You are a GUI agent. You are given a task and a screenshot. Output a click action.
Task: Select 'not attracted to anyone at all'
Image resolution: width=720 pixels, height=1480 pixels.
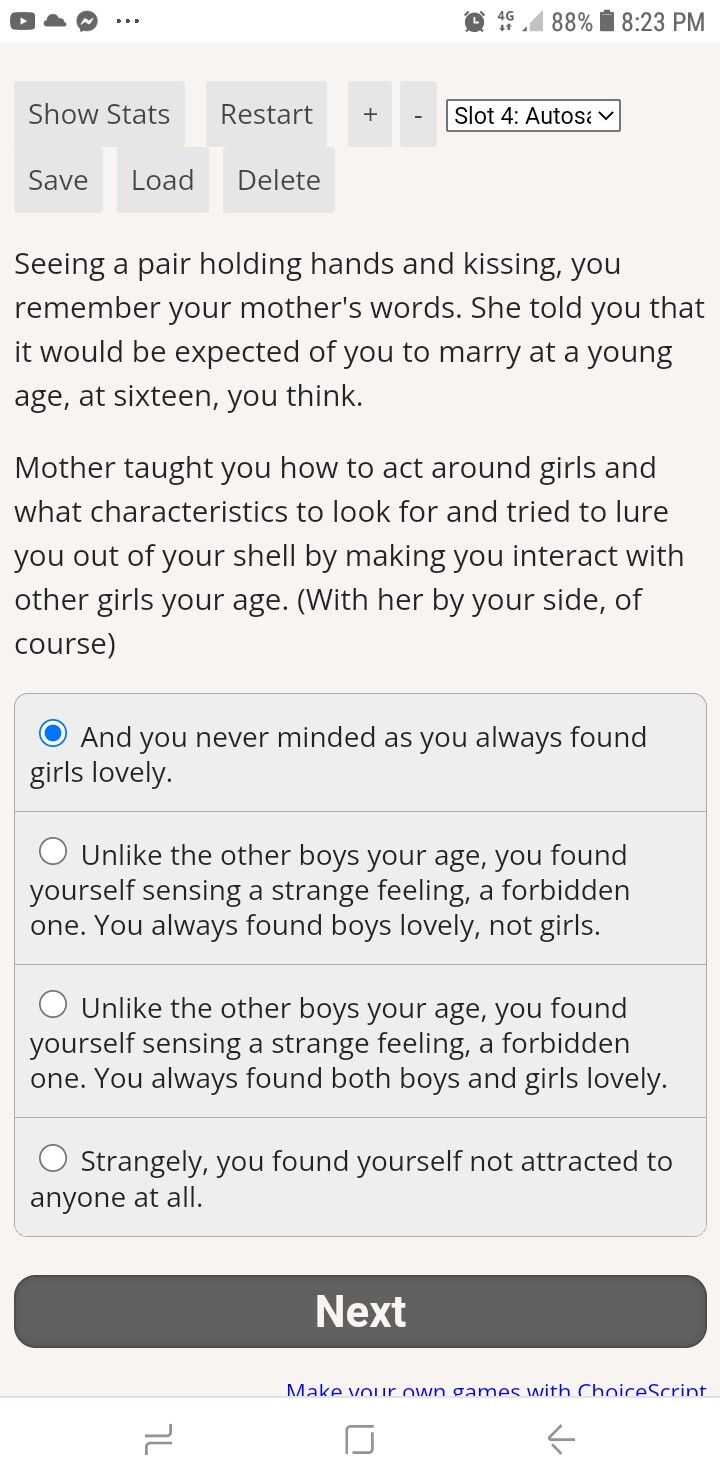pyautogui.click(x=53, y=1158)
